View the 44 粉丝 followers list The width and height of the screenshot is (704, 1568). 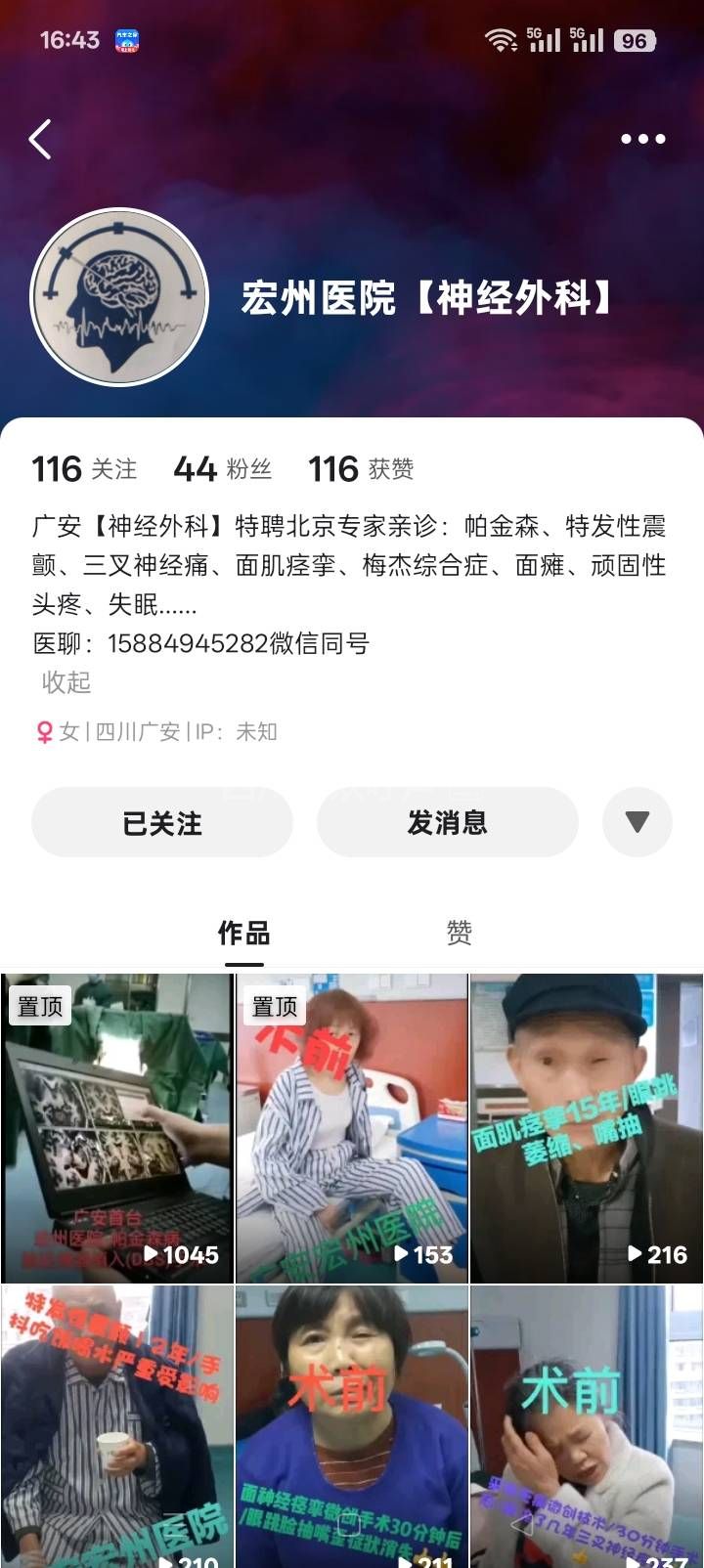[x=222, y=469]
